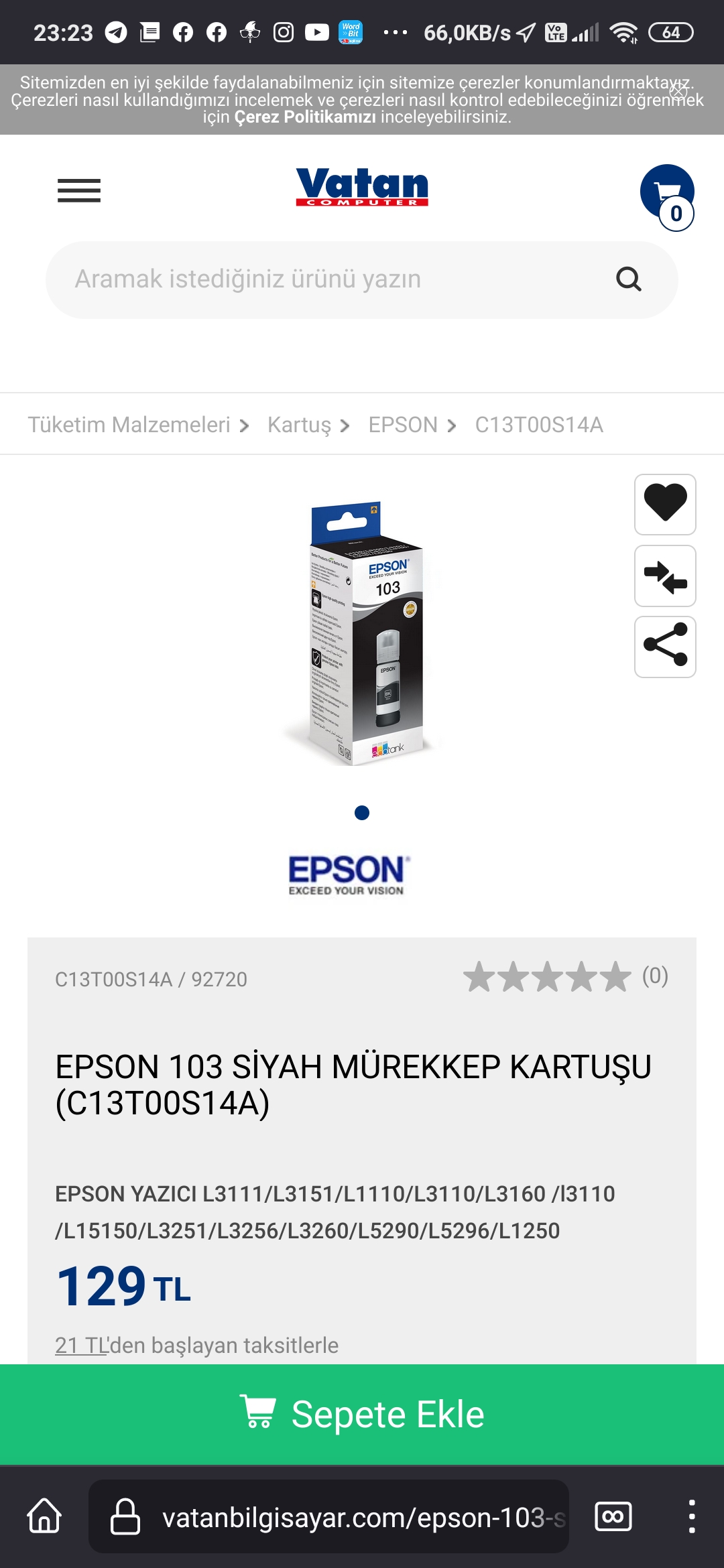
Task: Open the Çerez Politikamızı link
Action: tap(305, 117)
